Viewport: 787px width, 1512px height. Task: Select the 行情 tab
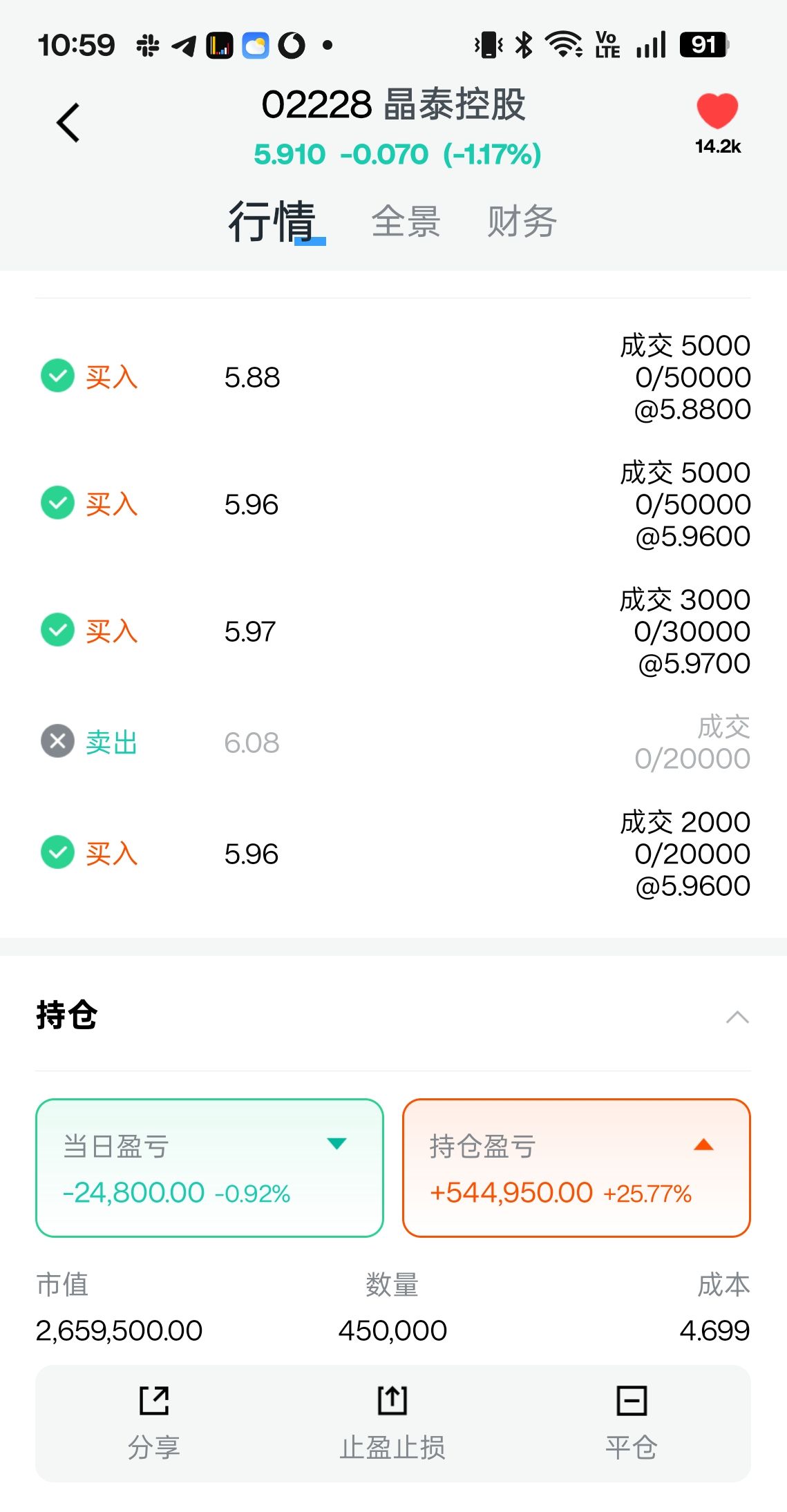[x=272, y=222]
